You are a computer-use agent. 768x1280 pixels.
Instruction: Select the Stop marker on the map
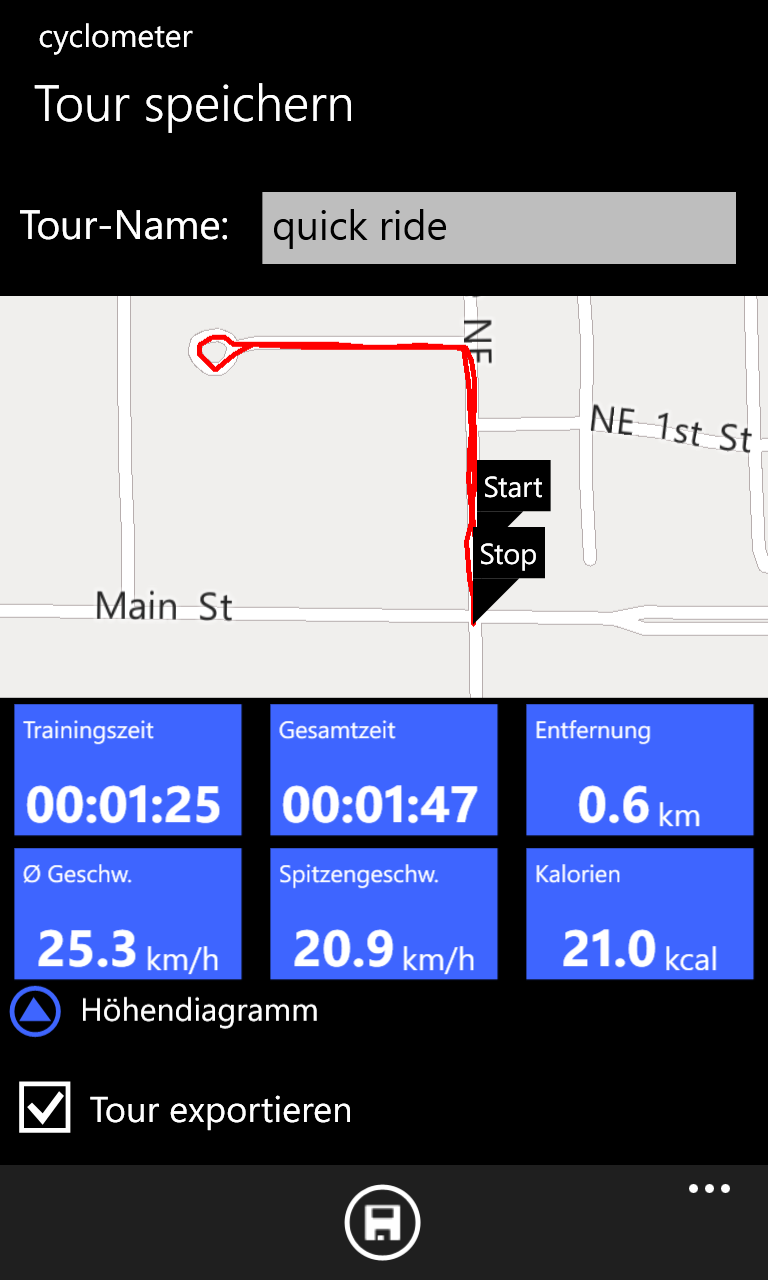pos(508,553)
